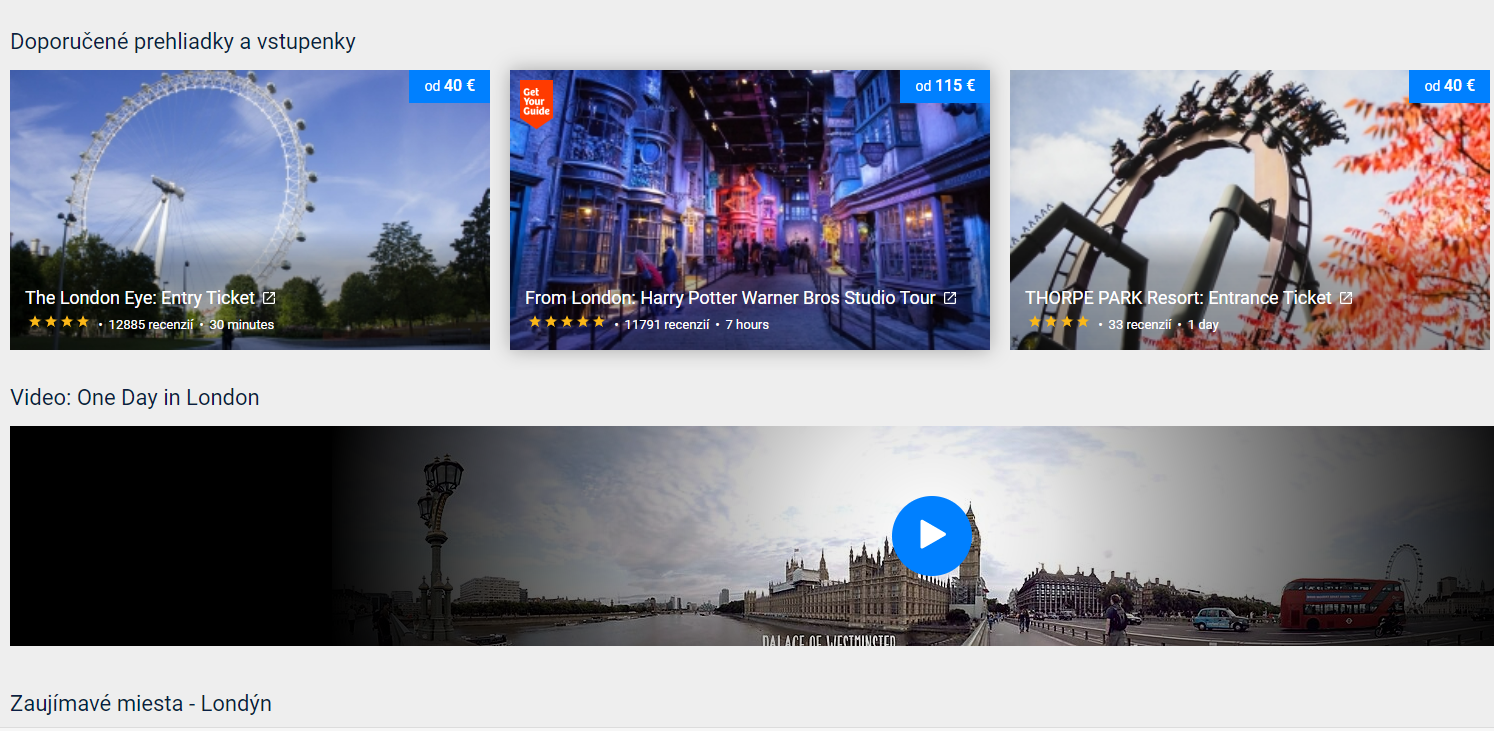Open Harry Potter Warner Bros Studio Tour card

749,210
